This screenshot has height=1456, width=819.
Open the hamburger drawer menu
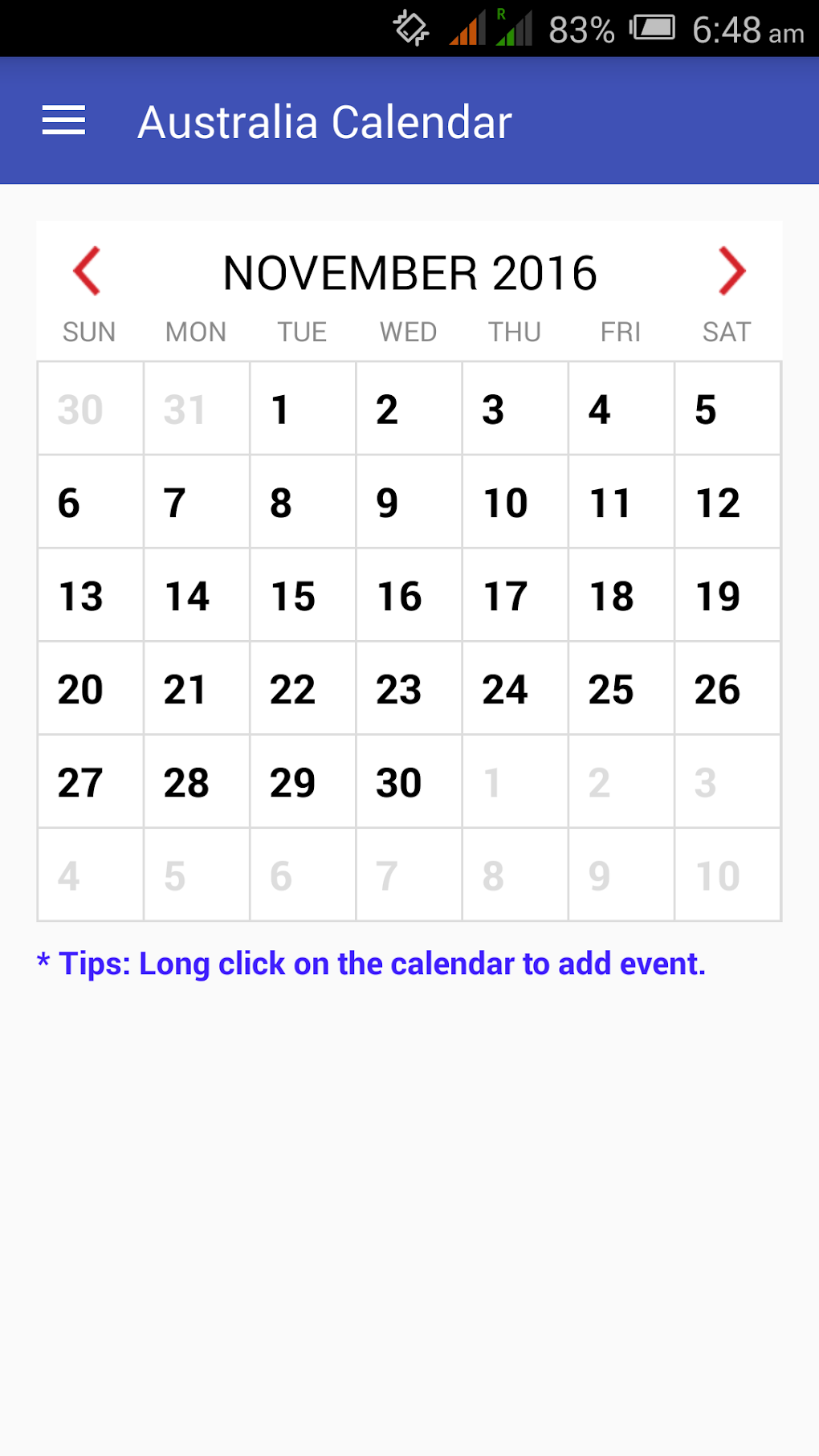(x=63, y=121)
